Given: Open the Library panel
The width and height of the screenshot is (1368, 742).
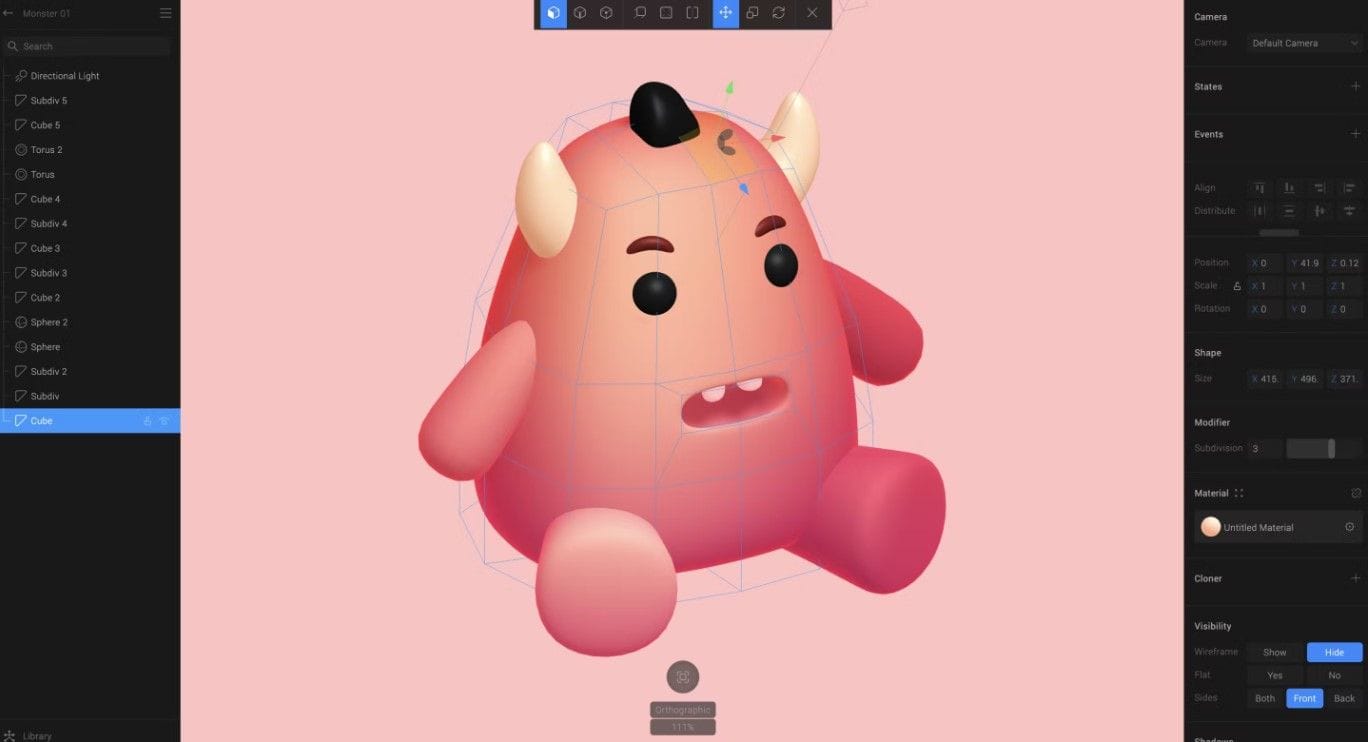Looking at the screenshot, I should (x=37, y=735).
